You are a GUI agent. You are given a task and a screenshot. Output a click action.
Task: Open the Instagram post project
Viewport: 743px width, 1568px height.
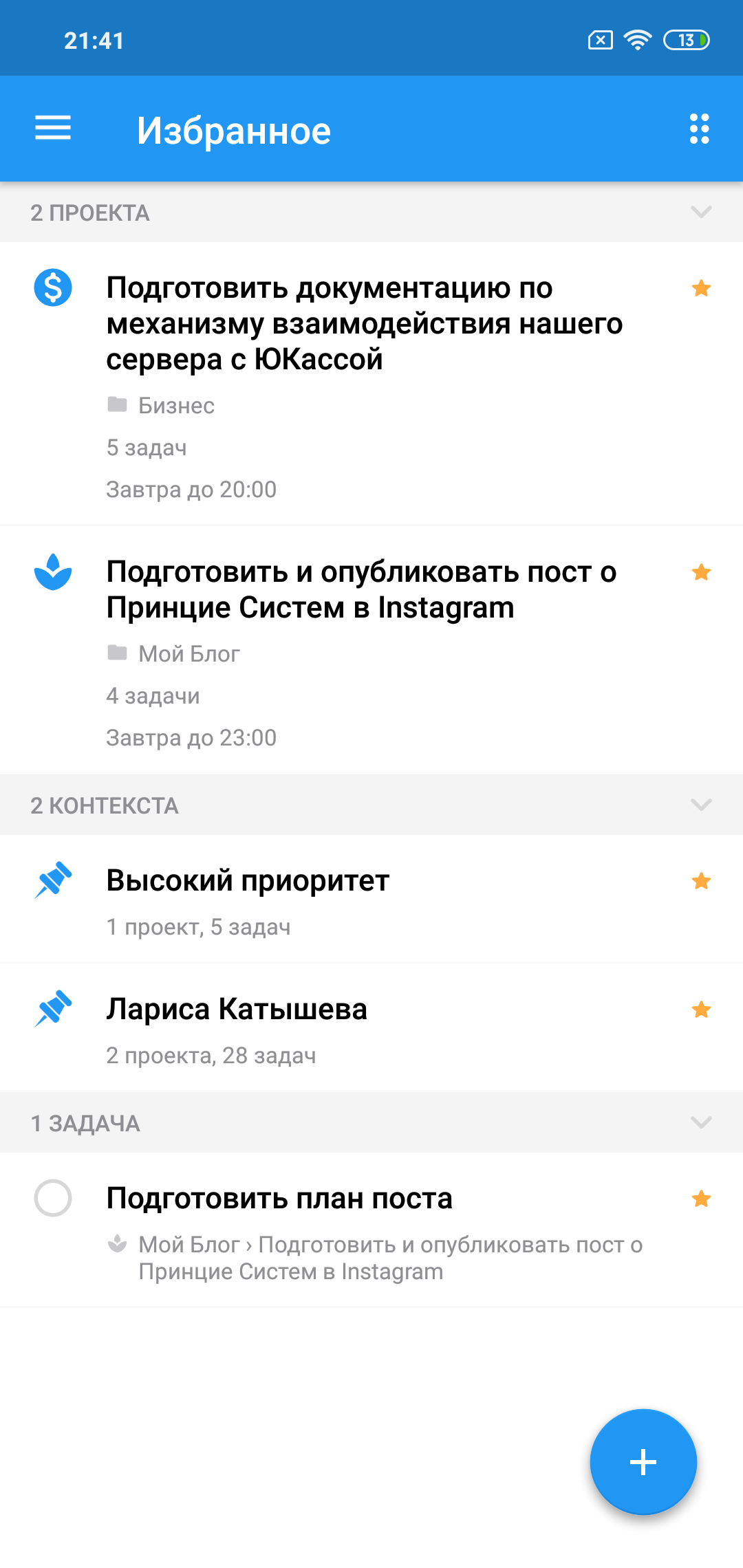coord(361,590)
